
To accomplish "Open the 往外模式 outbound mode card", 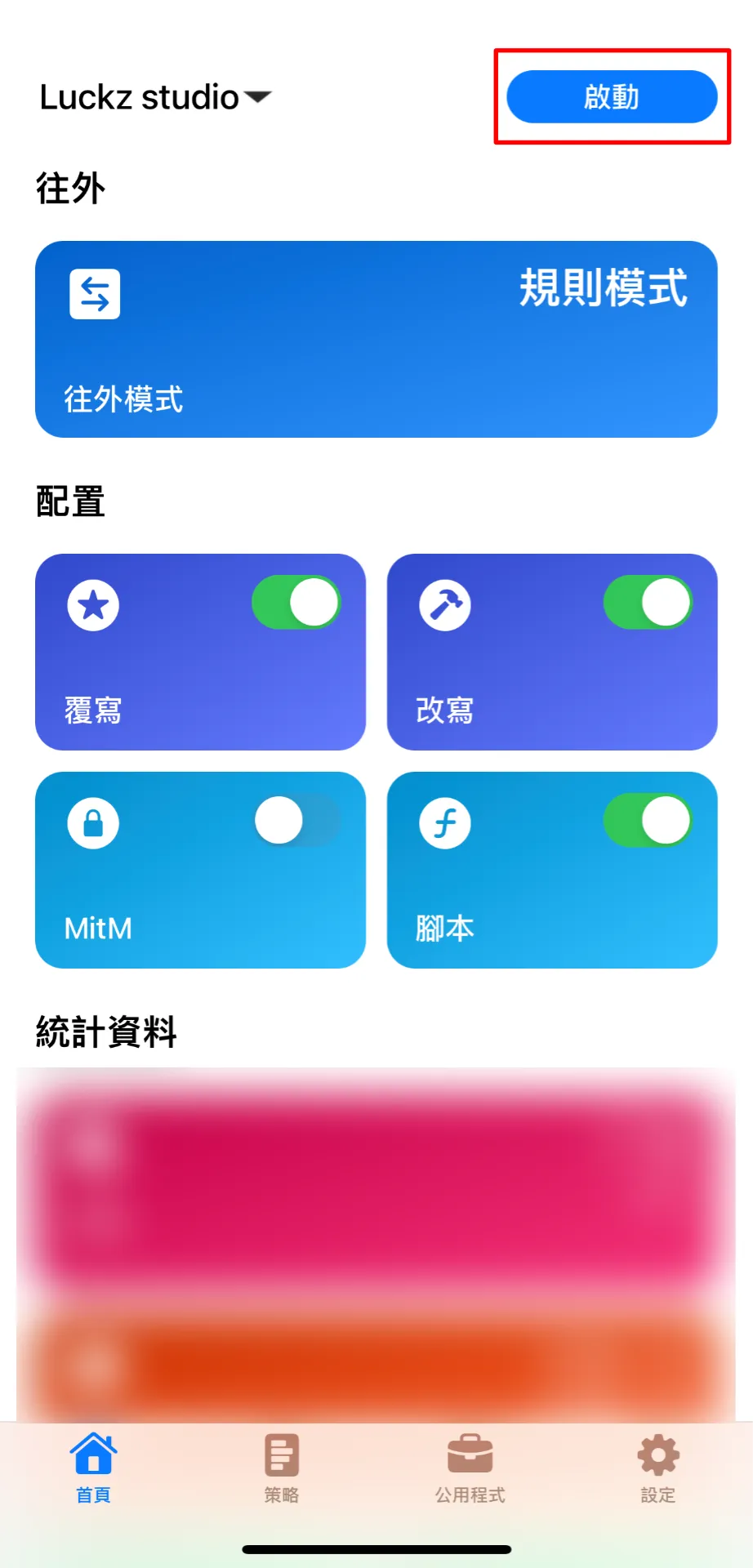I will coord(376,339).
